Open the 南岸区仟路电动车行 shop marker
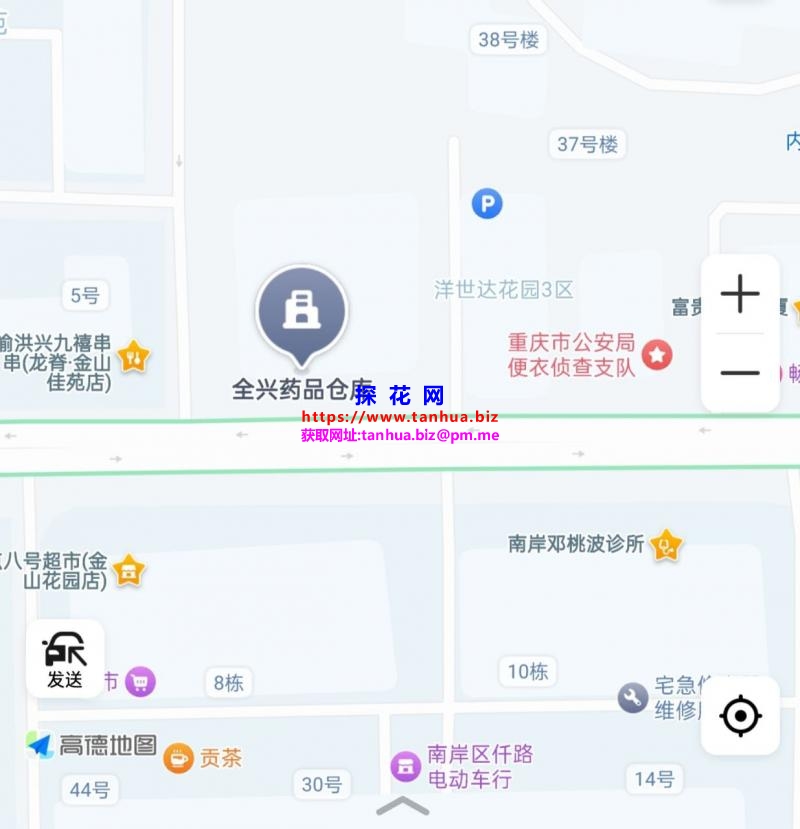The image size is (800, 829). [x=405, y=767]
